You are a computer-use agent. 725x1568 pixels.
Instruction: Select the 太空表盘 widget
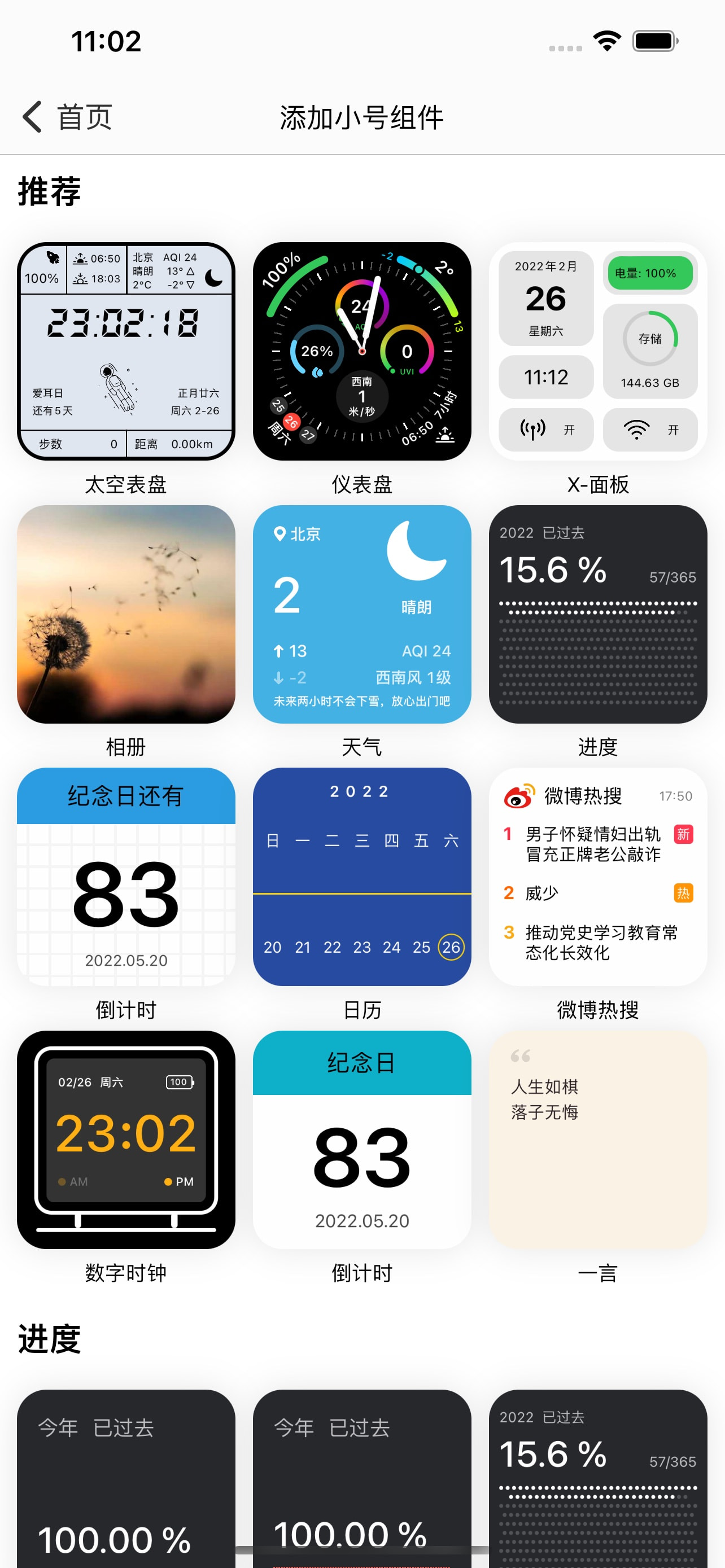126,351
